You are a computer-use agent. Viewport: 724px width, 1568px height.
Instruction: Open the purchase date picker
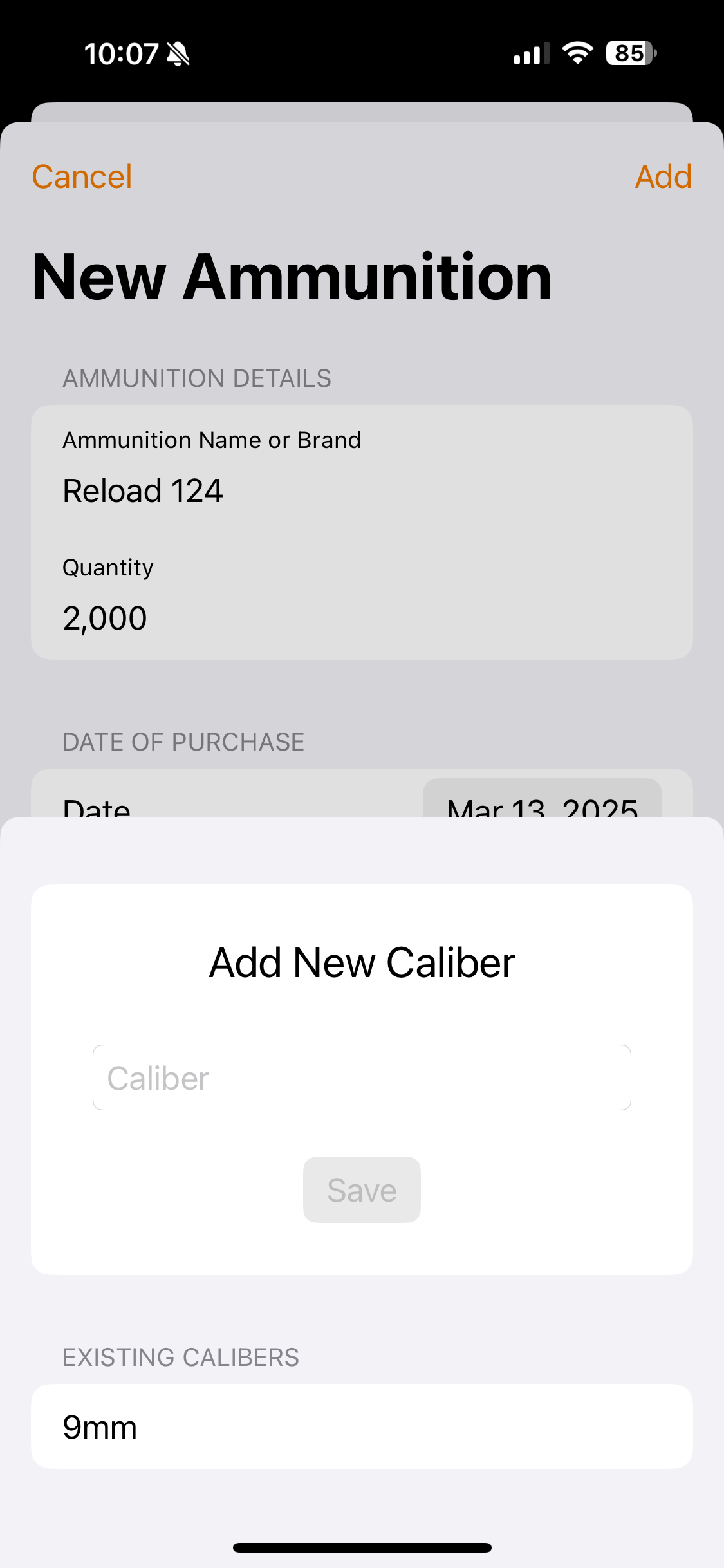pyautogui.click(x=542, y=801)
